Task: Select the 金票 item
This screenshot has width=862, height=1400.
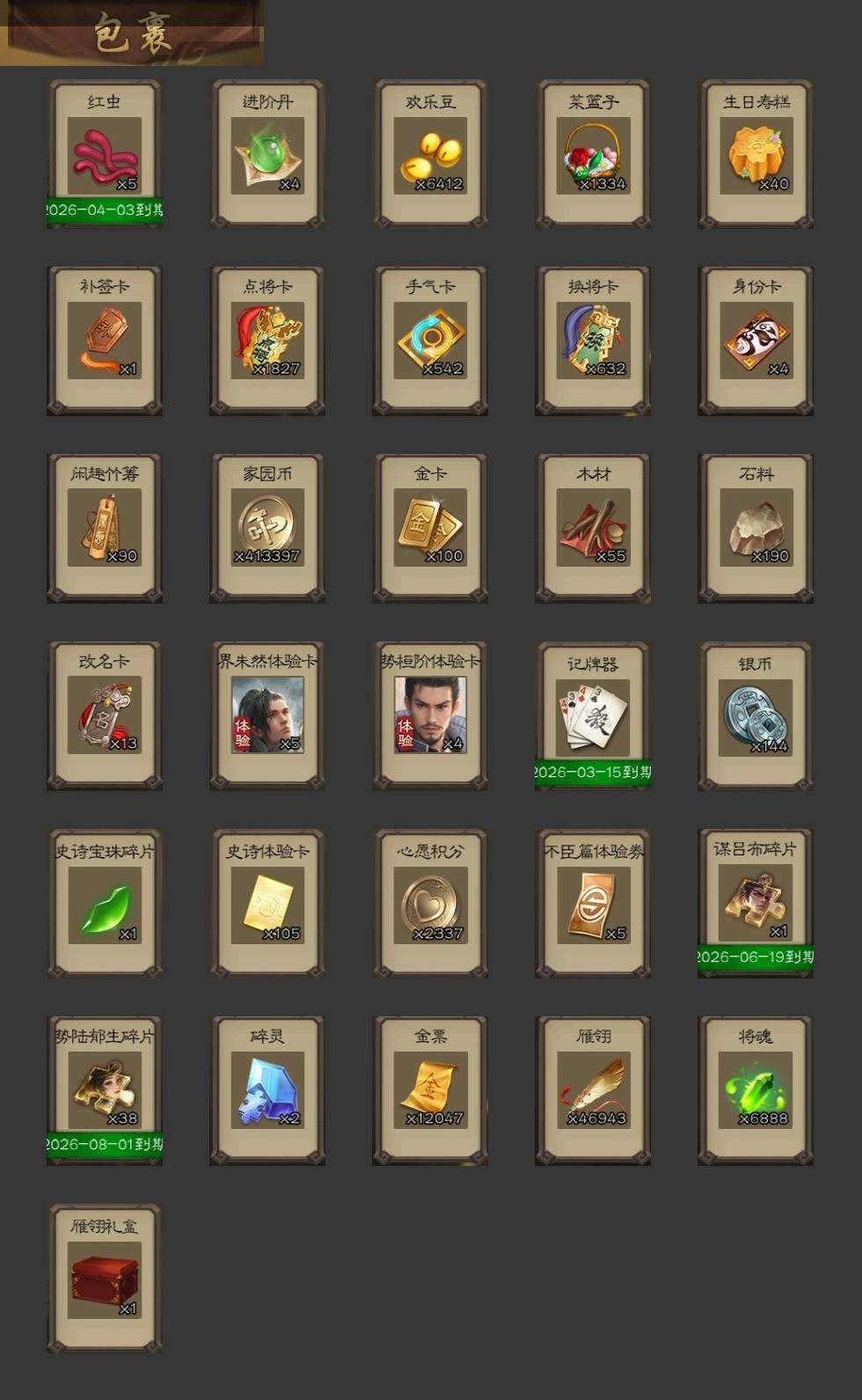Action: click(430, 1090)
